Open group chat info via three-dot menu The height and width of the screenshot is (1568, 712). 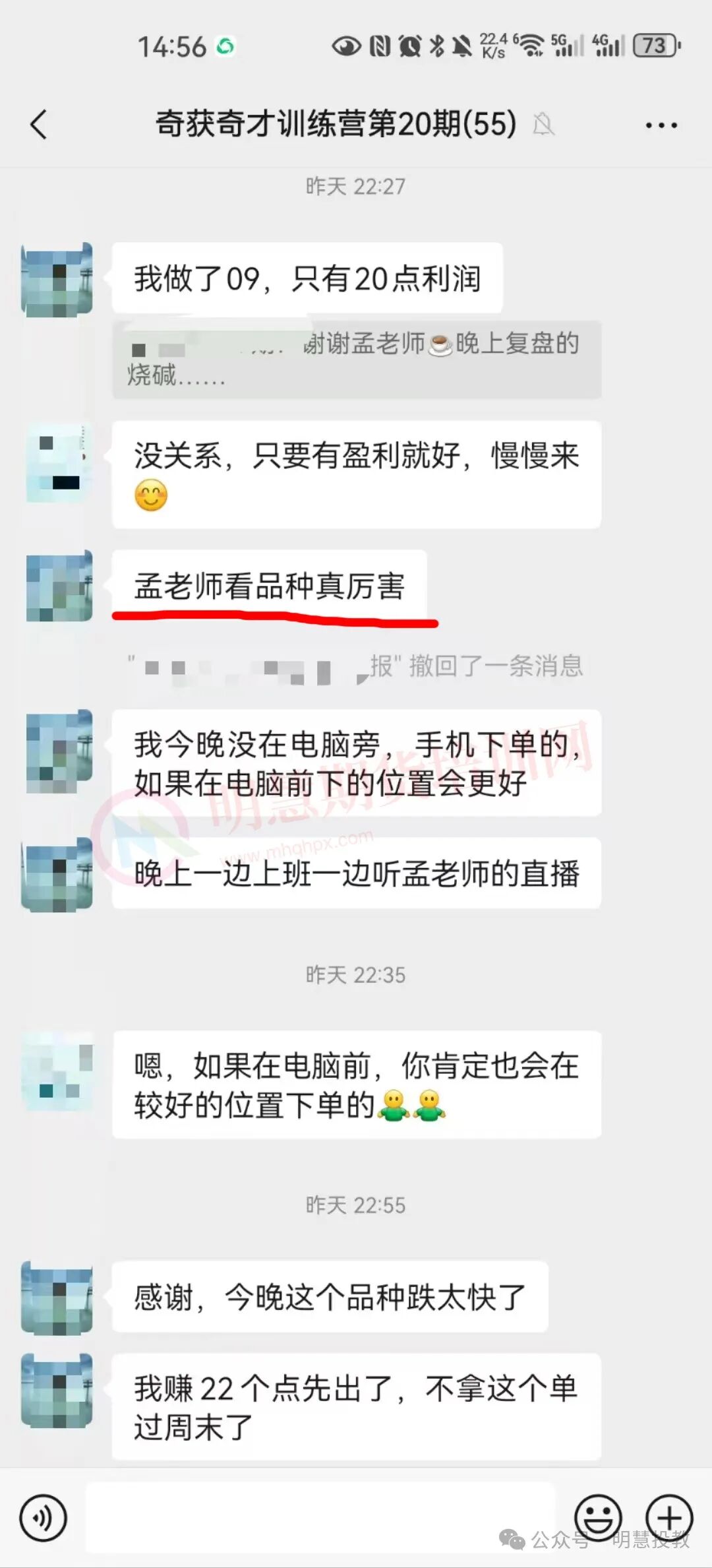click(x=661, y=125)
